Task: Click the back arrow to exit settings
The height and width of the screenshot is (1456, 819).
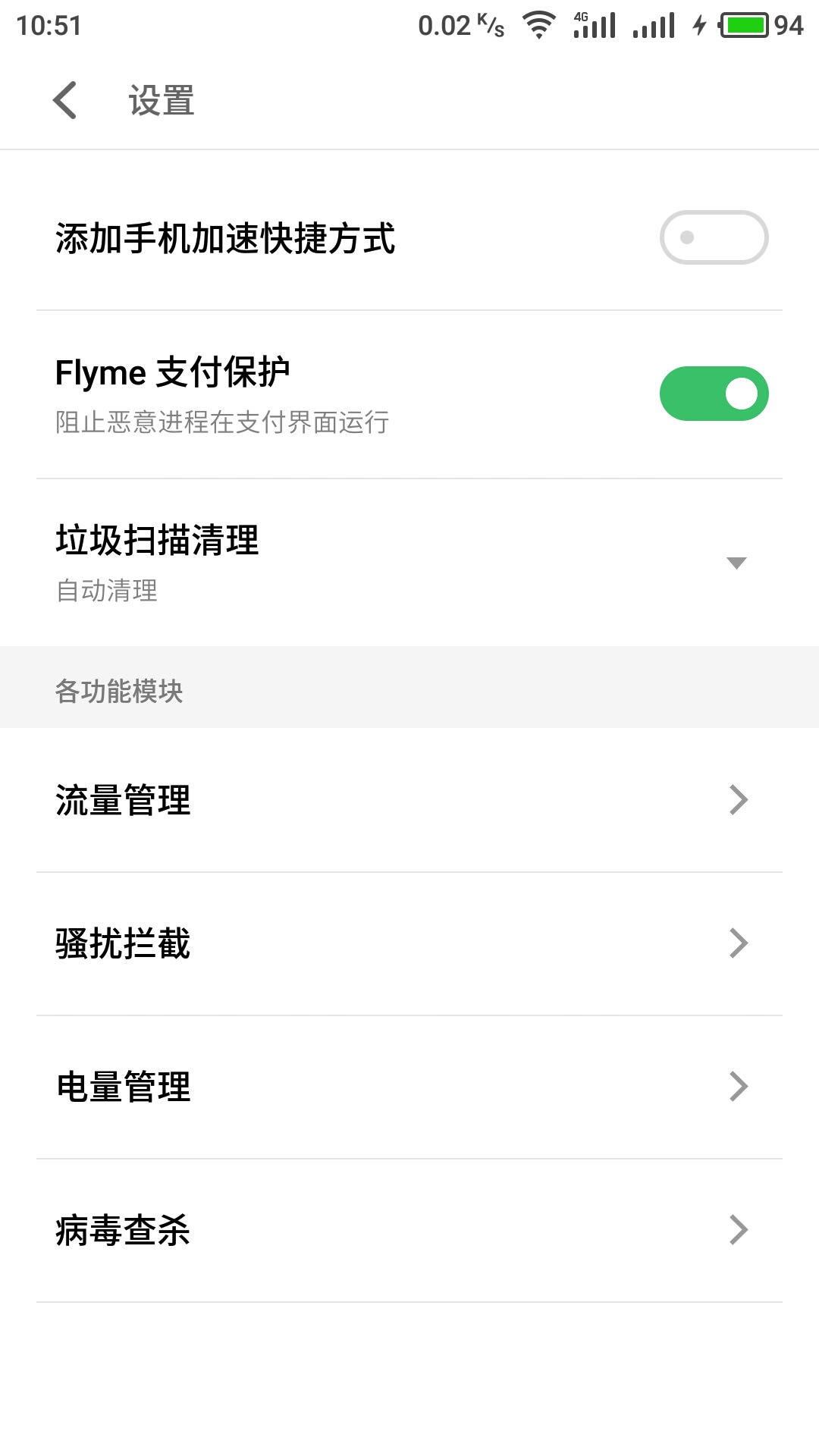Action: pos(64,99)
